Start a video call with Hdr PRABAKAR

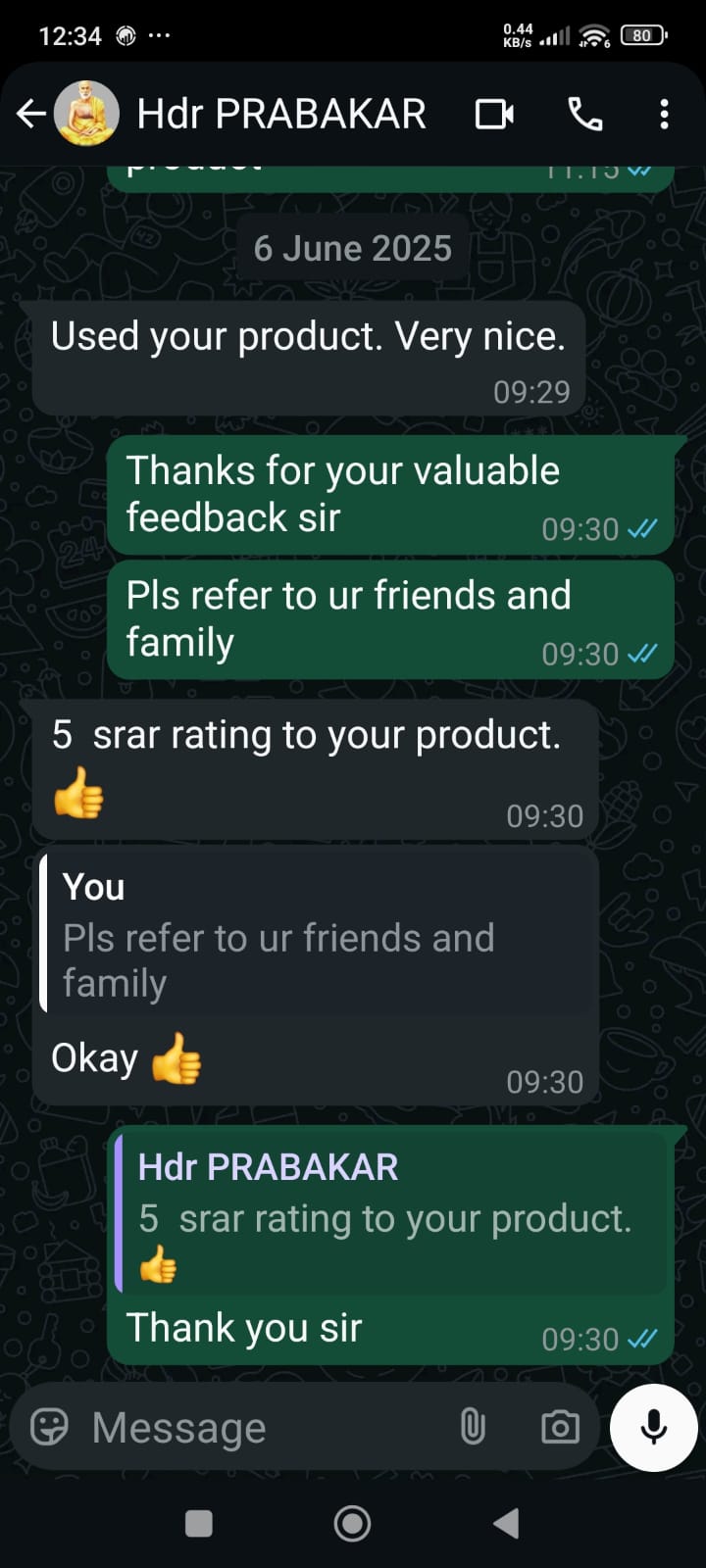(494, 115)
